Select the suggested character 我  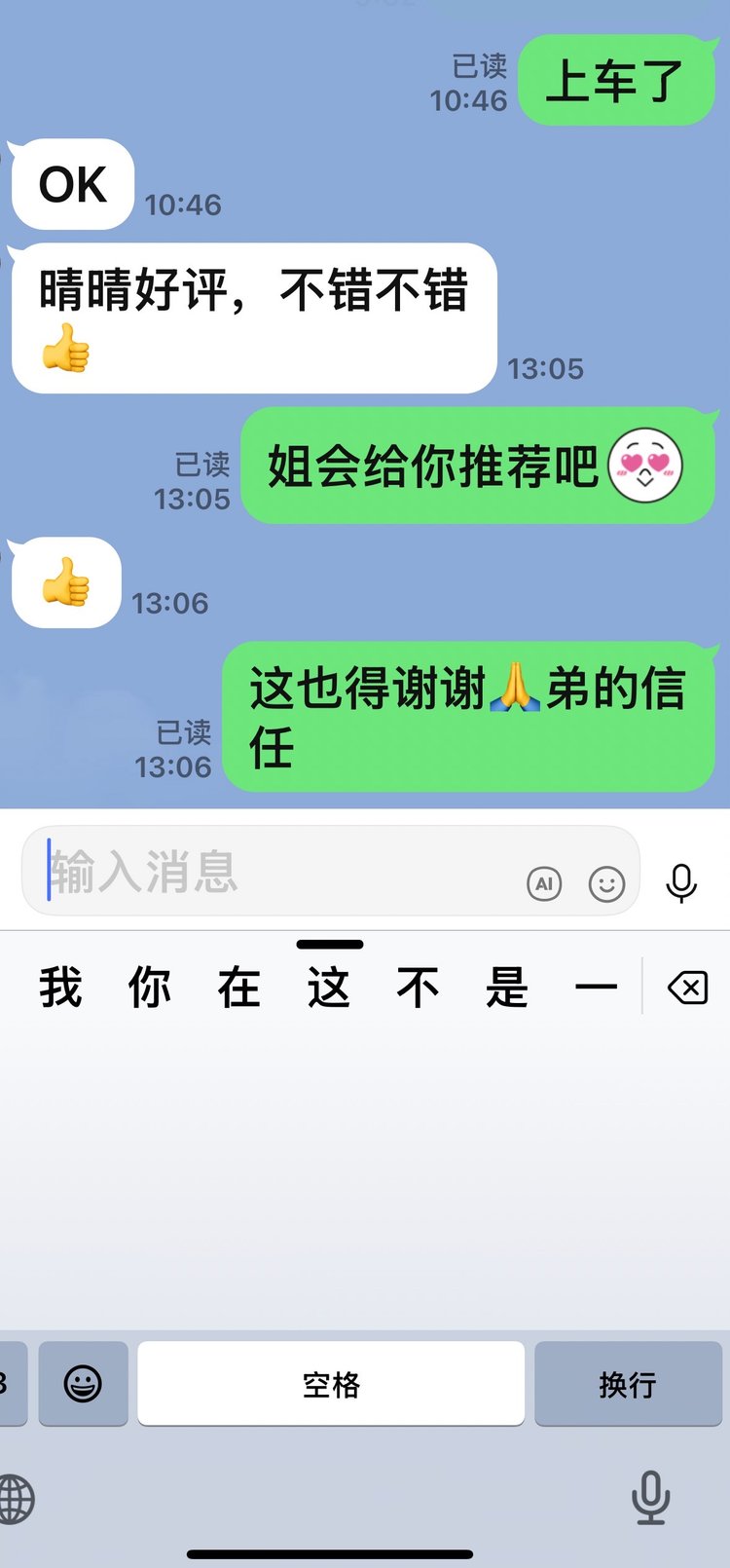[x=60, y=988]
